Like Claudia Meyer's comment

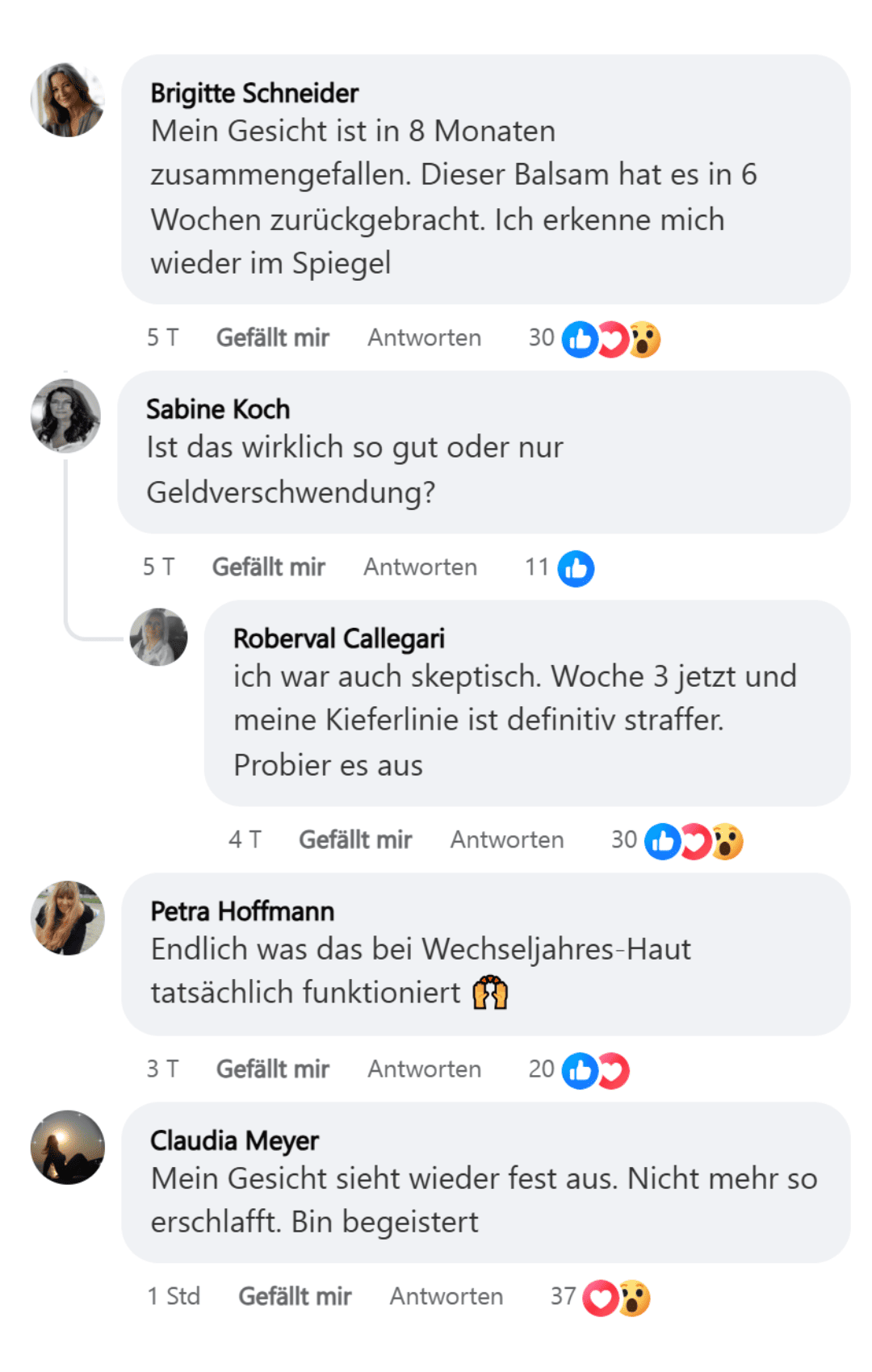[295, 1297]
